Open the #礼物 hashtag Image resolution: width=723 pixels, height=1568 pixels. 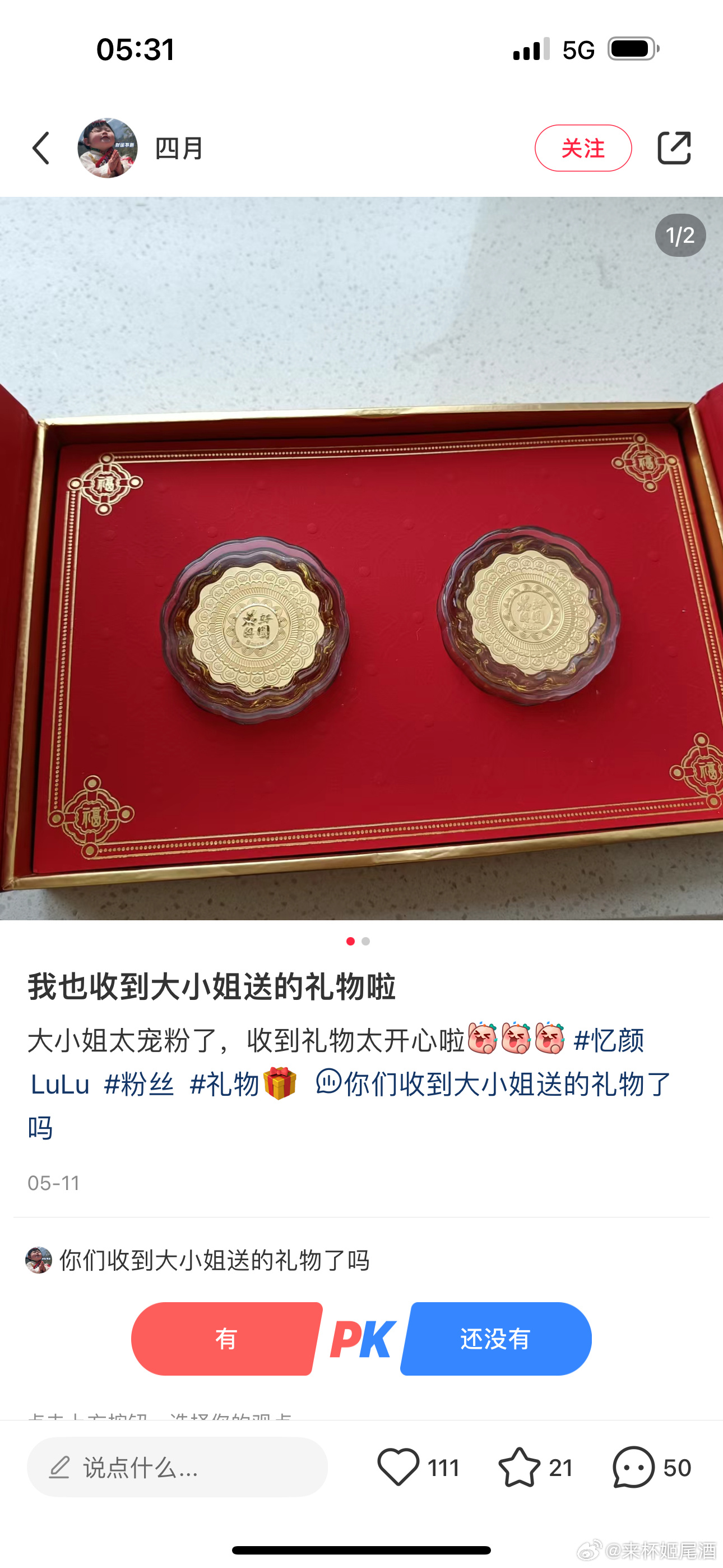(225, 1084)
